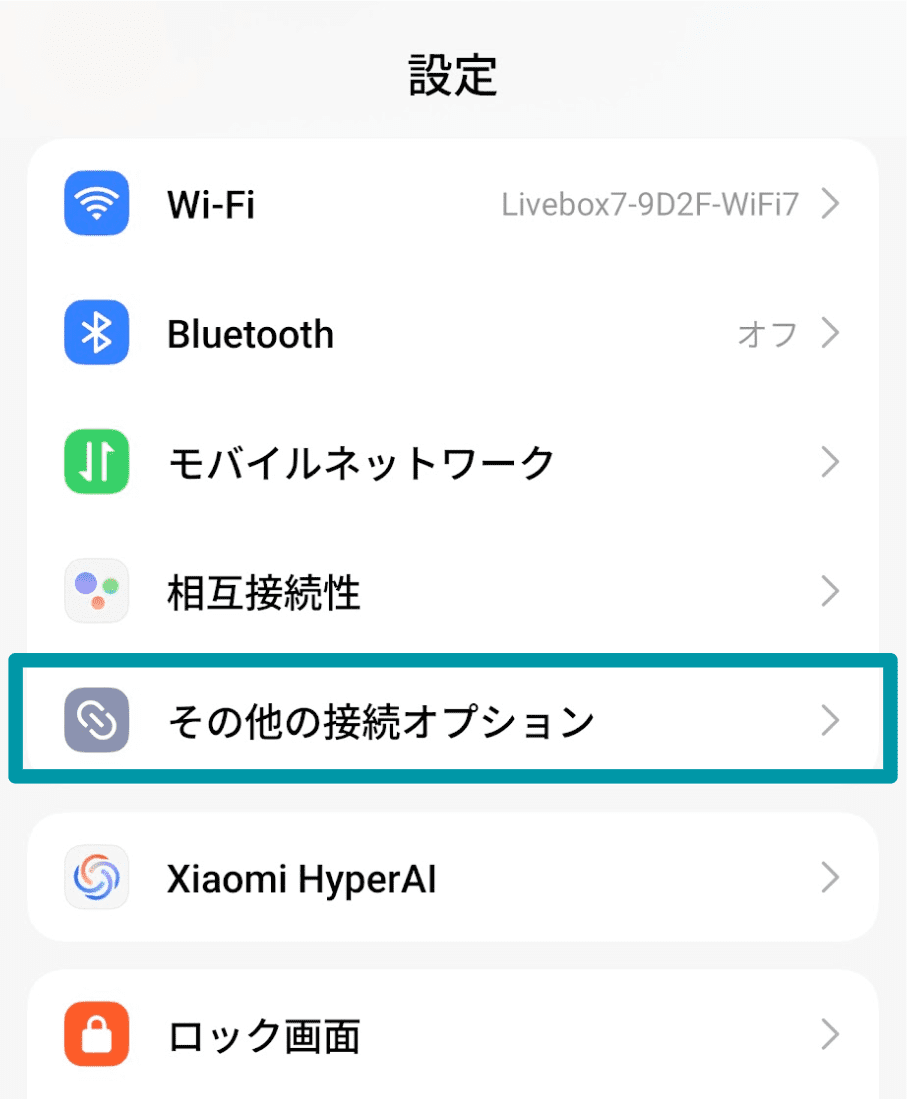Expand the モバイルネットワーク chevron arrow
908x1099 pixels.
831,462
